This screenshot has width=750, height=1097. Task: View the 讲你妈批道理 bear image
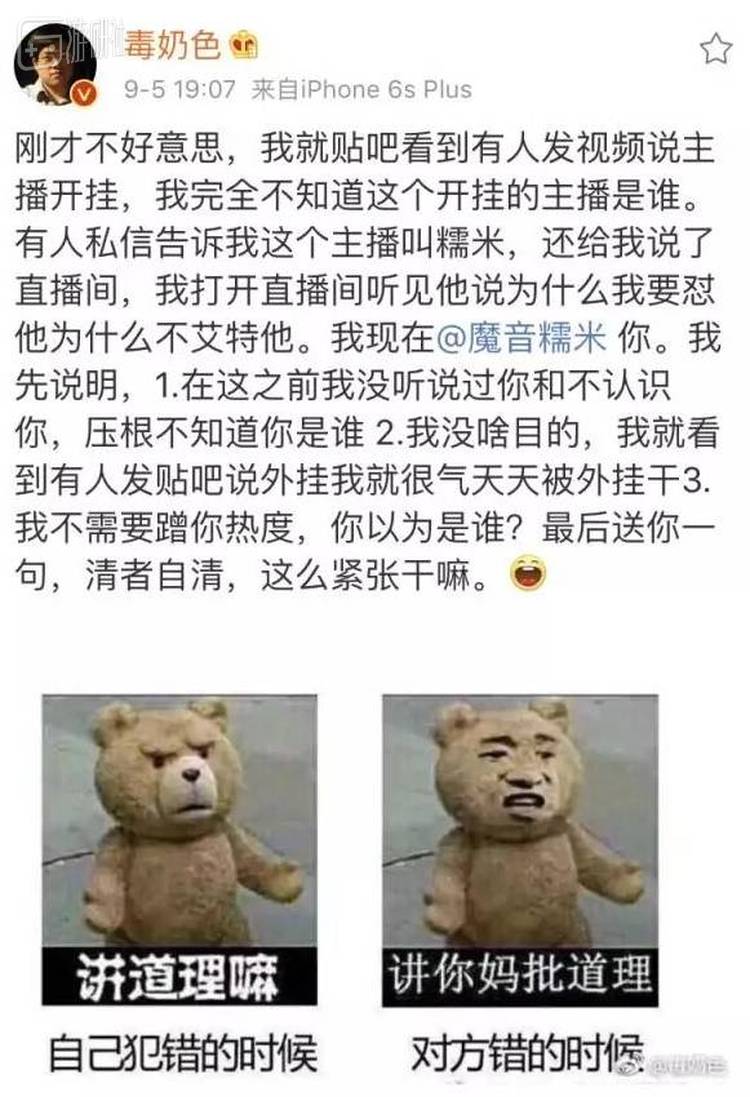pos(520,850)
